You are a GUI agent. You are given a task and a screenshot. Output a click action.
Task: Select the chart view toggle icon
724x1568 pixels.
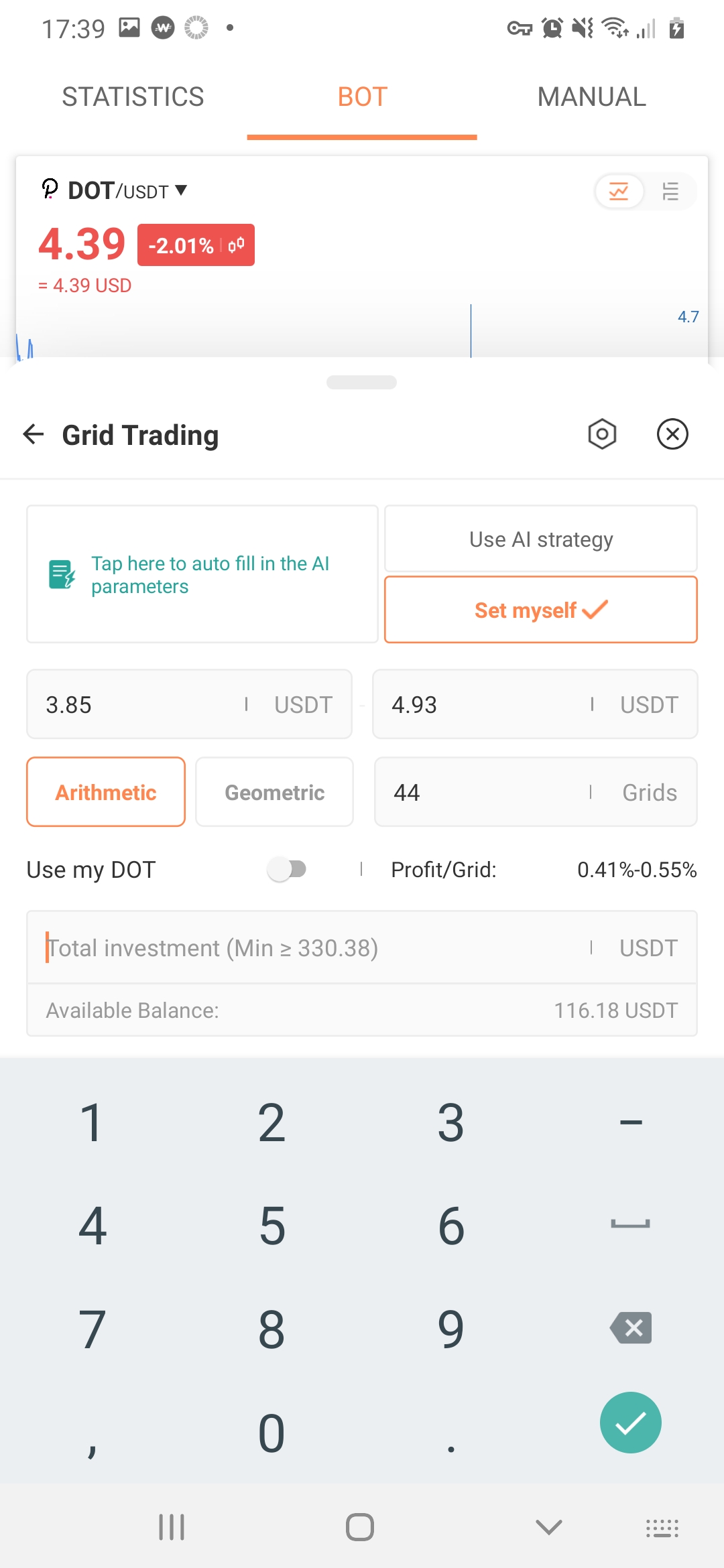pyautogui.click(x=619, y=192)
